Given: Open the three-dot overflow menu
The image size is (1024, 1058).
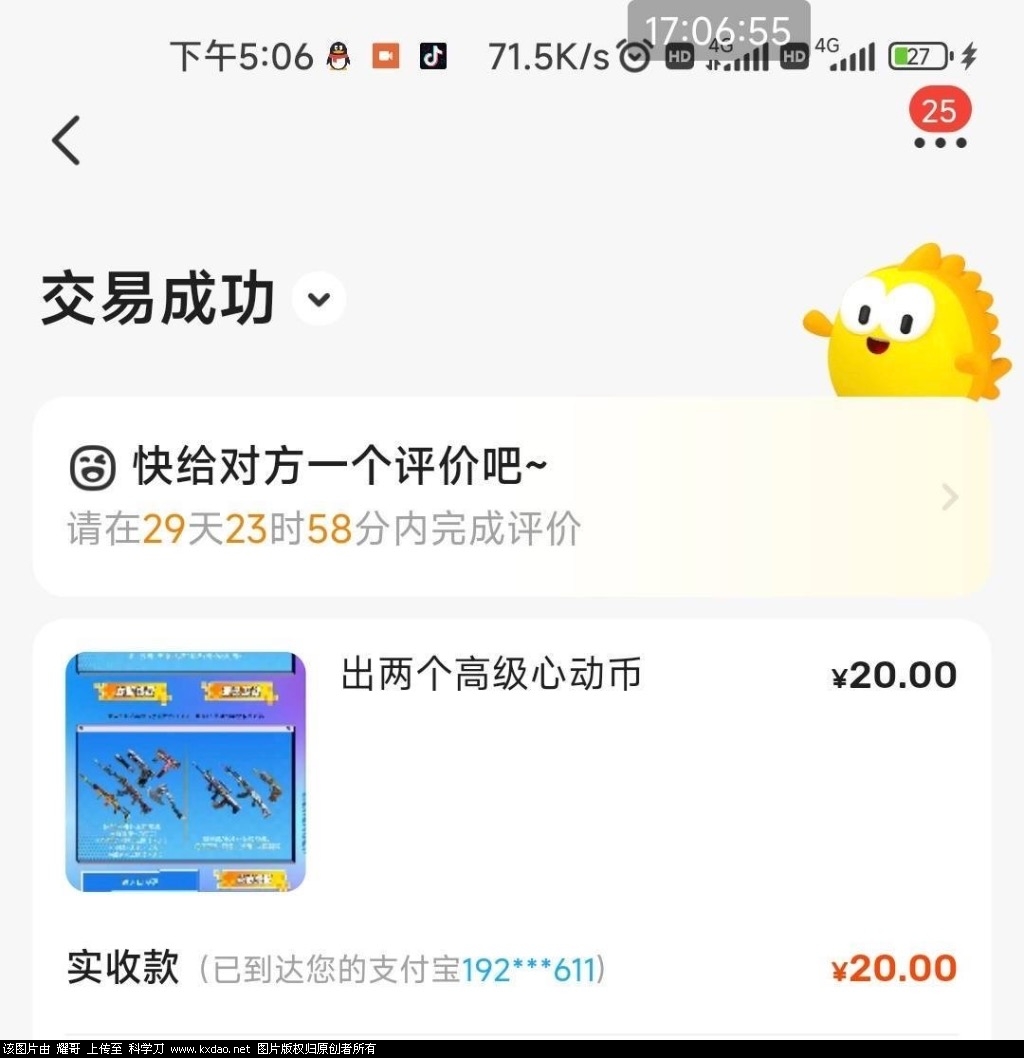Looking at the screenshot, I should (940, 141).
